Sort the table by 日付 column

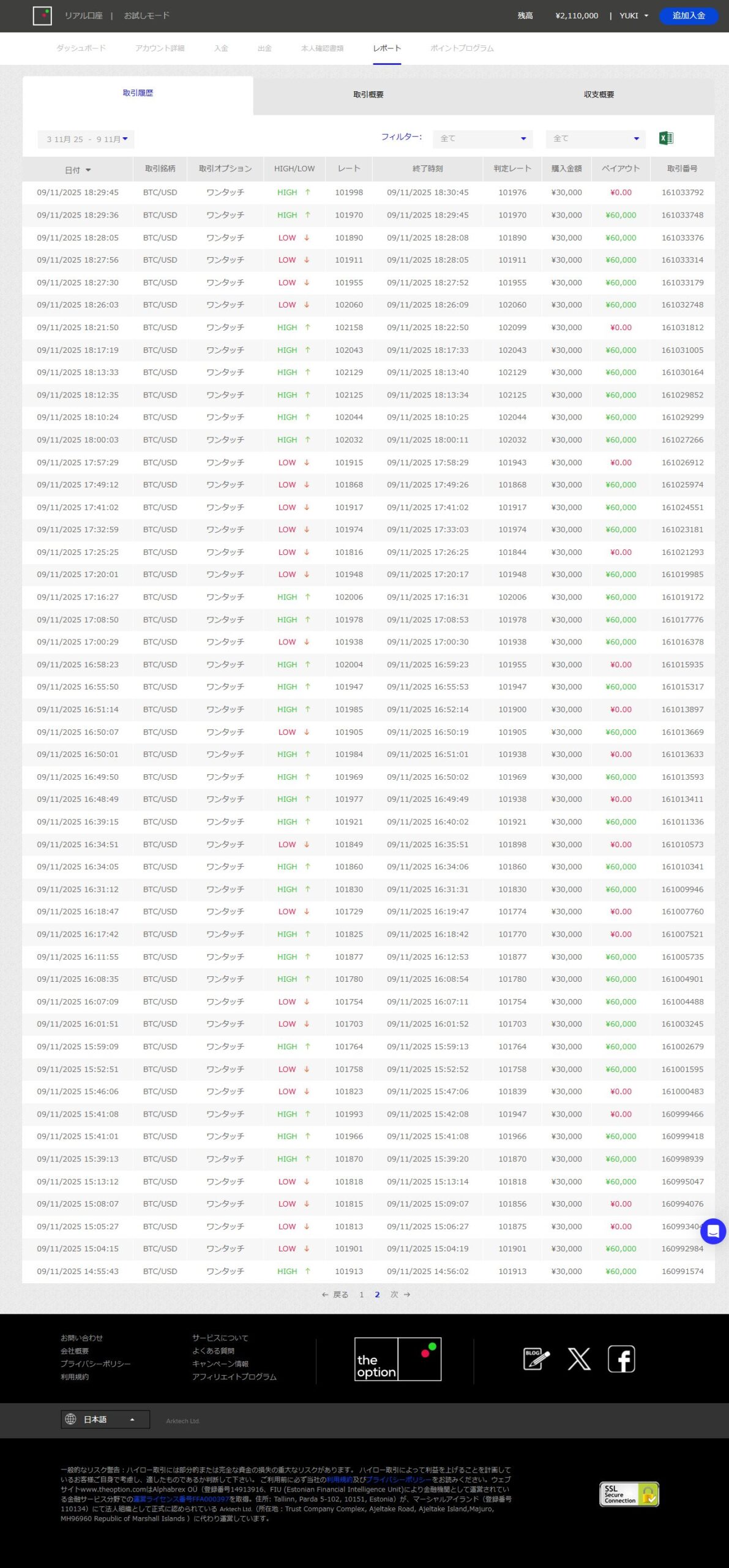pyautogui.click(x=78, y=170)
